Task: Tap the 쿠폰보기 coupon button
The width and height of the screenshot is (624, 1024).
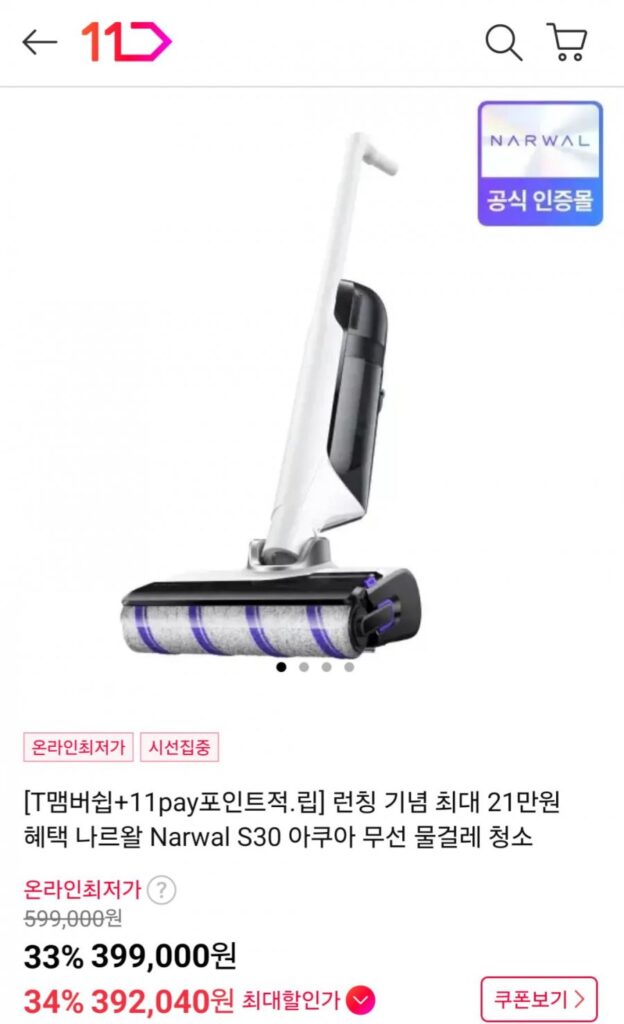Action: [539, 998]
